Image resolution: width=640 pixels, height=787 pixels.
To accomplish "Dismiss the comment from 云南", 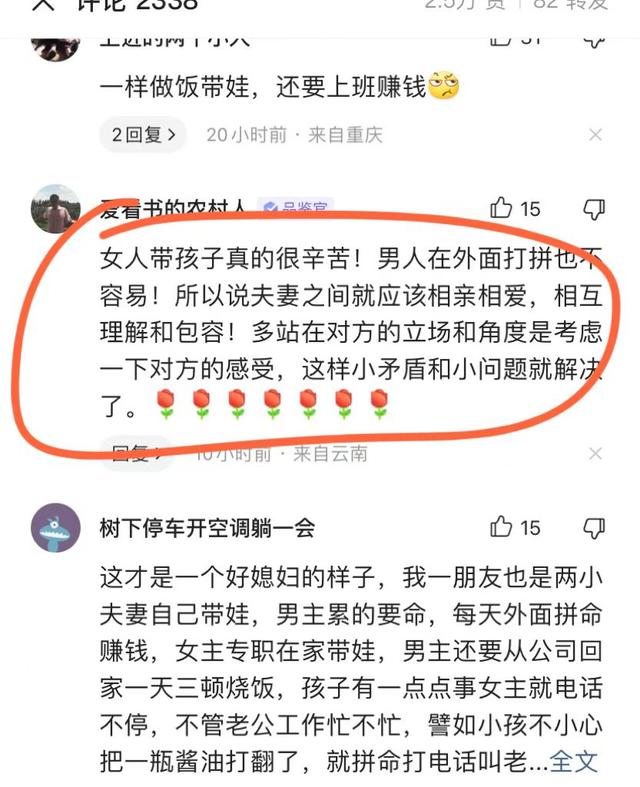I will (595, 453).
